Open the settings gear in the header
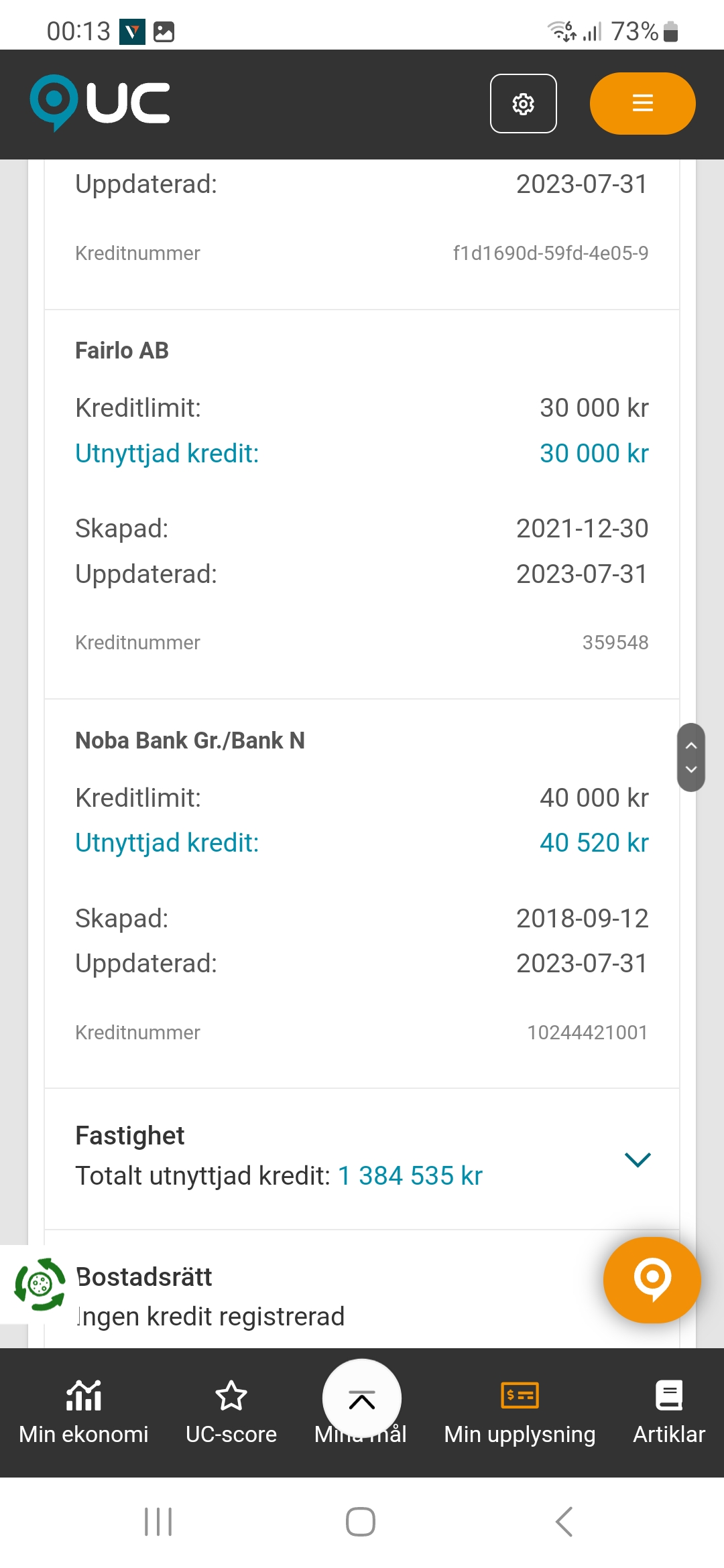 click(523, 104)
